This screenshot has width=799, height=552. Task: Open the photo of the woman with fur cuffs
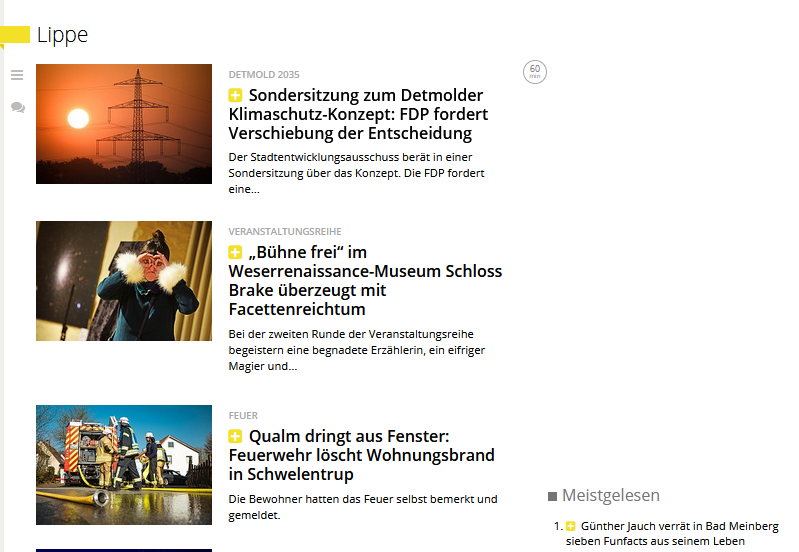(124, 281)
